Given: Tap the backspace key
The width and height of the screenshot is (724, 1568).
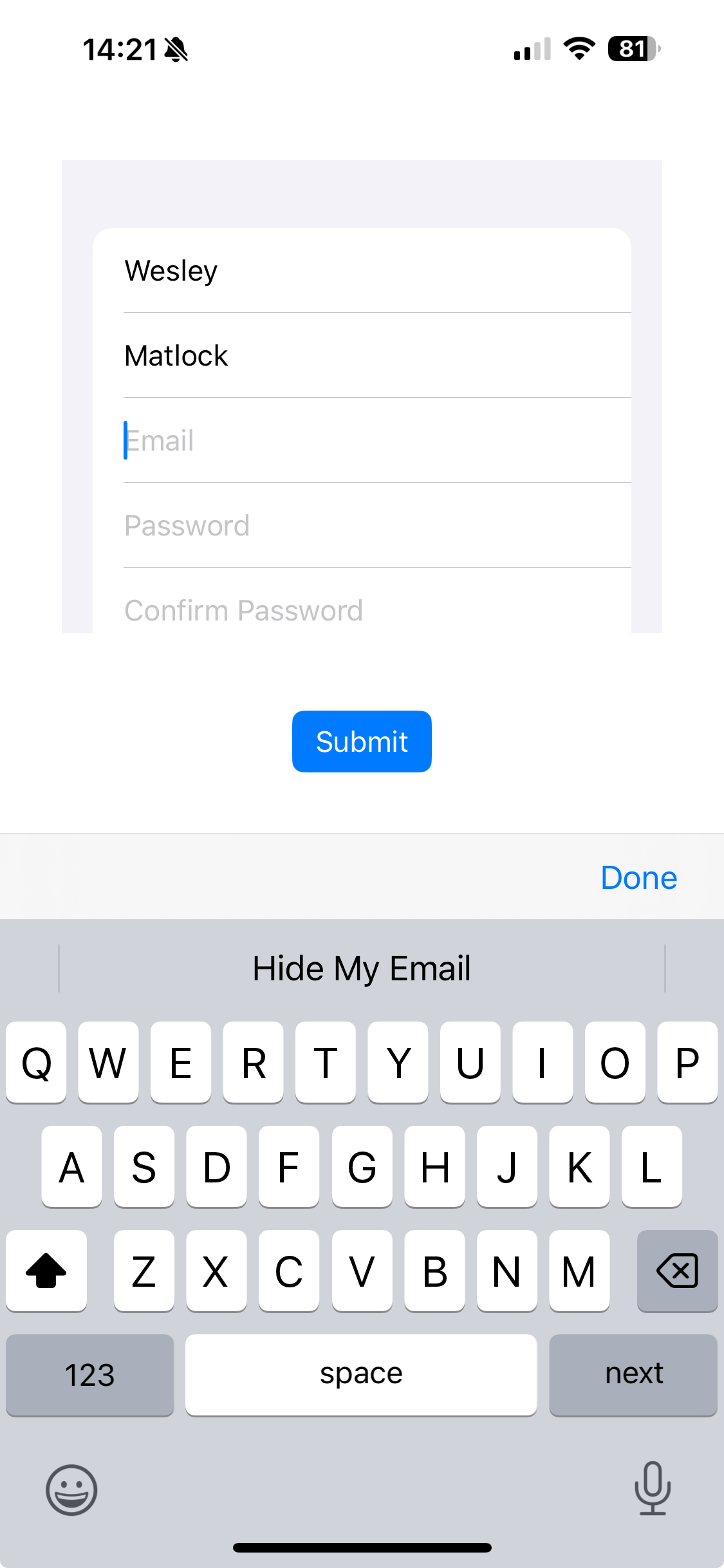Looking at the screenshot, I should pos(677,1271).
